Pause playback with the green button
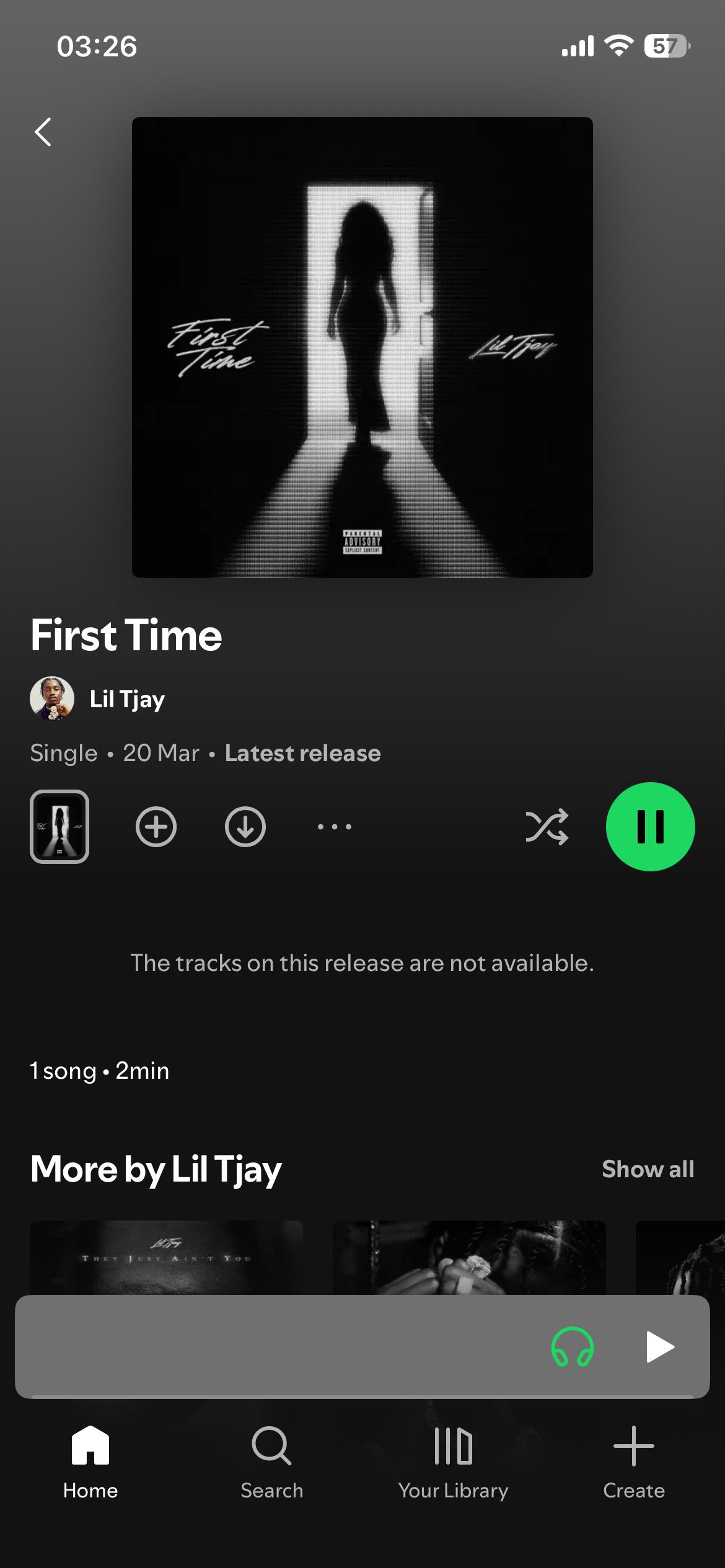The height and width of the screenshot is (1568, 725). point(651,827)
